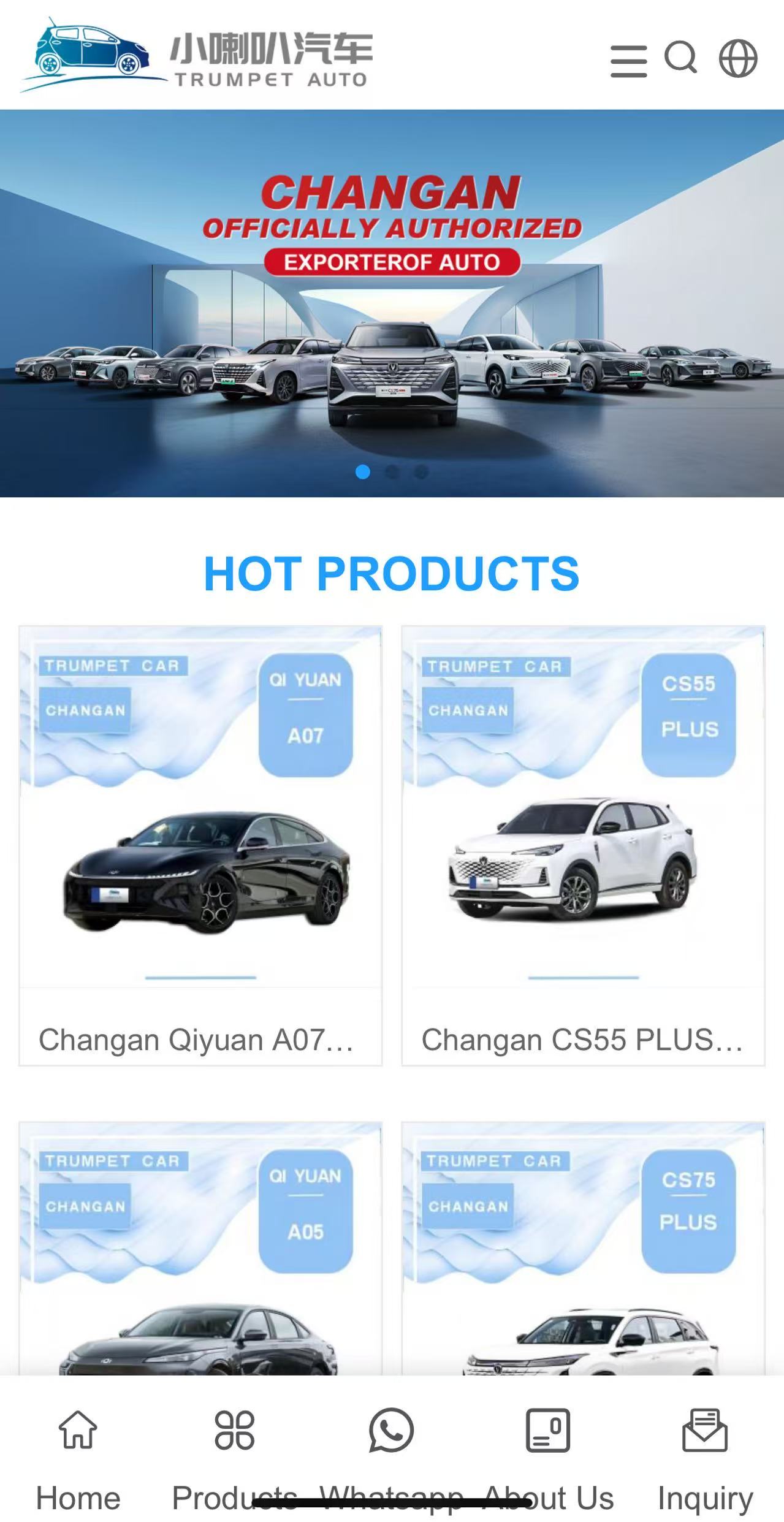Image resolution: width=784 pixels, height=1522 pixels.
Task: Jump to the second banner slide dot
Action: point(392,472)
